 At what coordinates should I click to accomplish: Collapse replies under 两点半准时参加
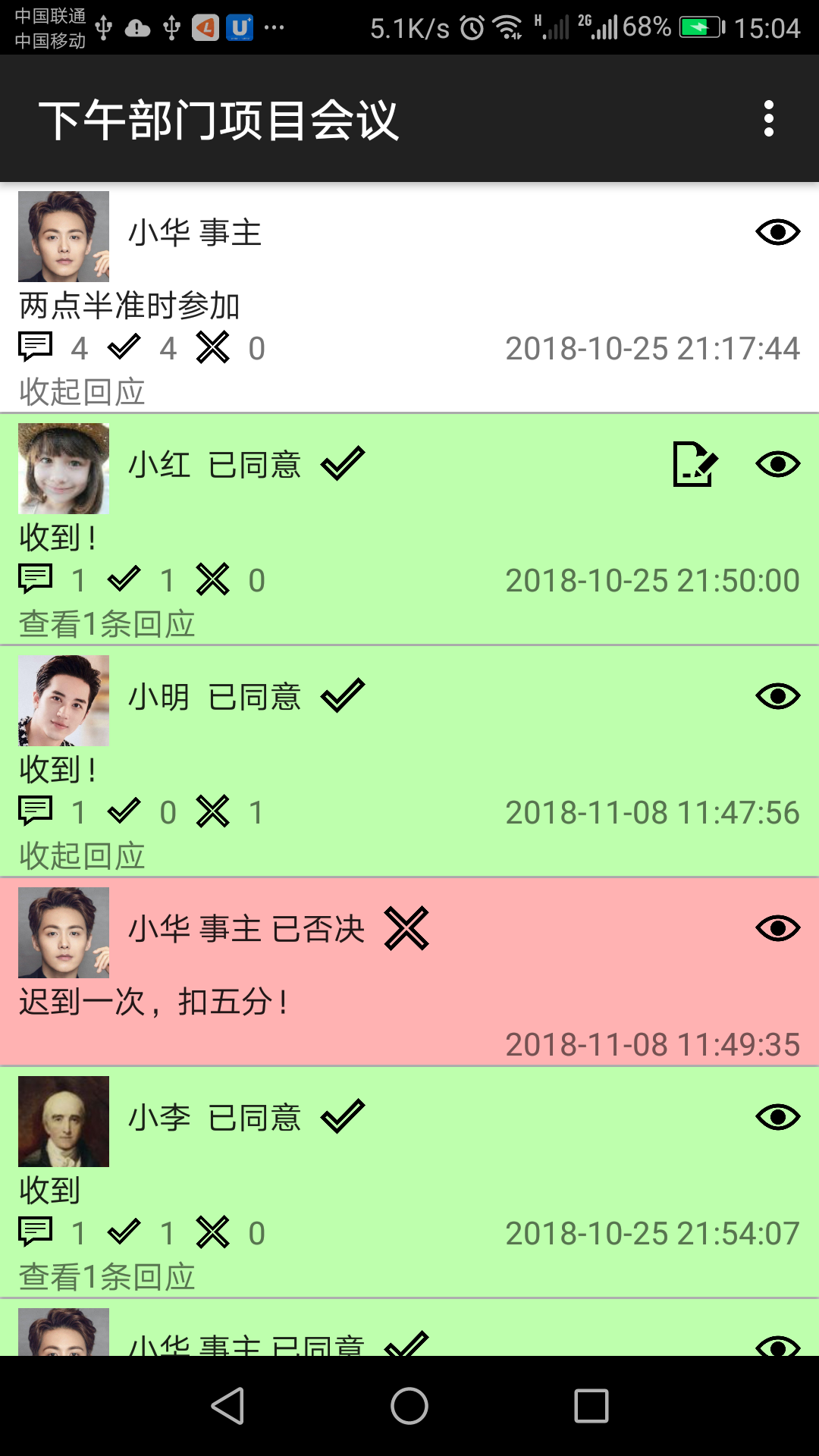tap(82, 392)
